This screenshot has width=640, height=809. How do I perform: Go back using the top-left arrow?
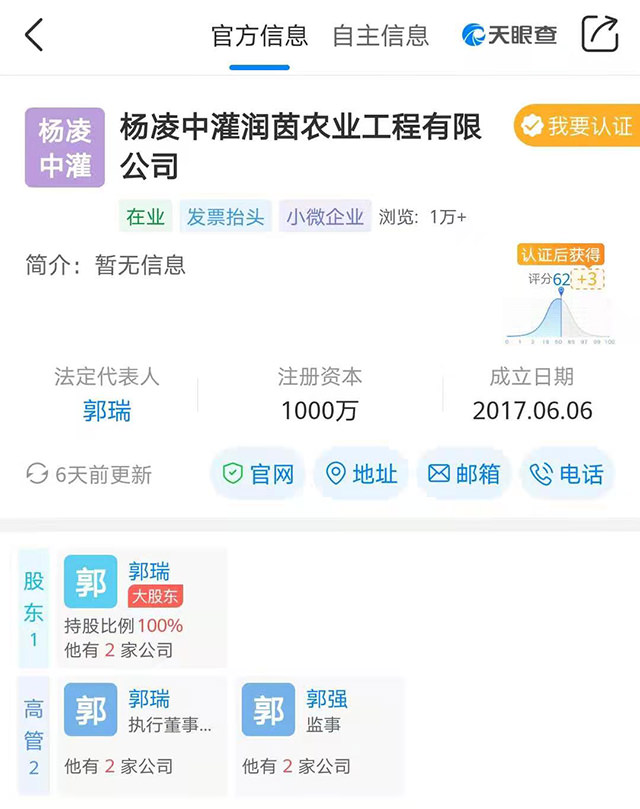pos(35,35)
